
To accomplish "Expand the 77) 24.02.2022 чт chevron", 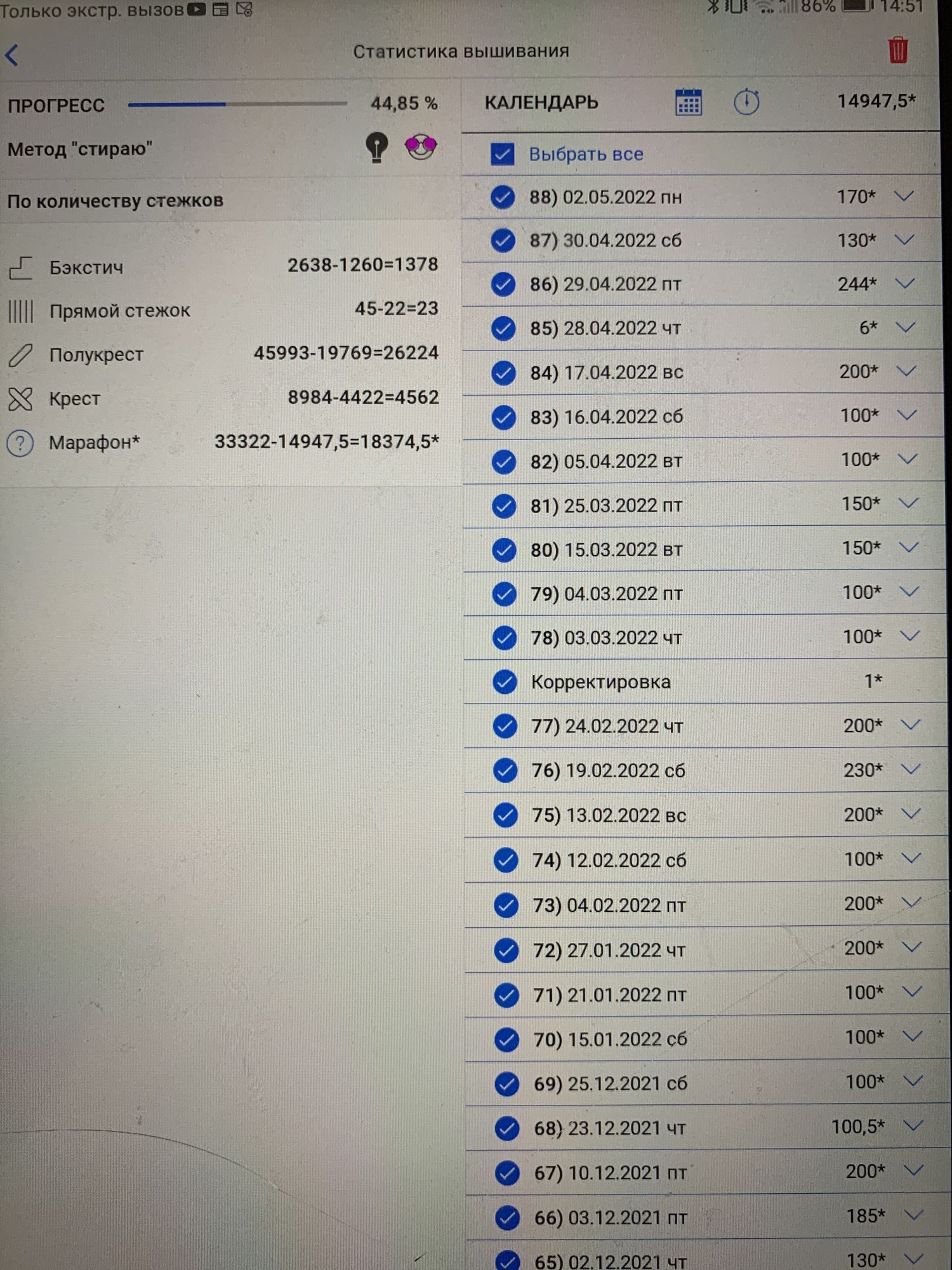I will [910, 725].
